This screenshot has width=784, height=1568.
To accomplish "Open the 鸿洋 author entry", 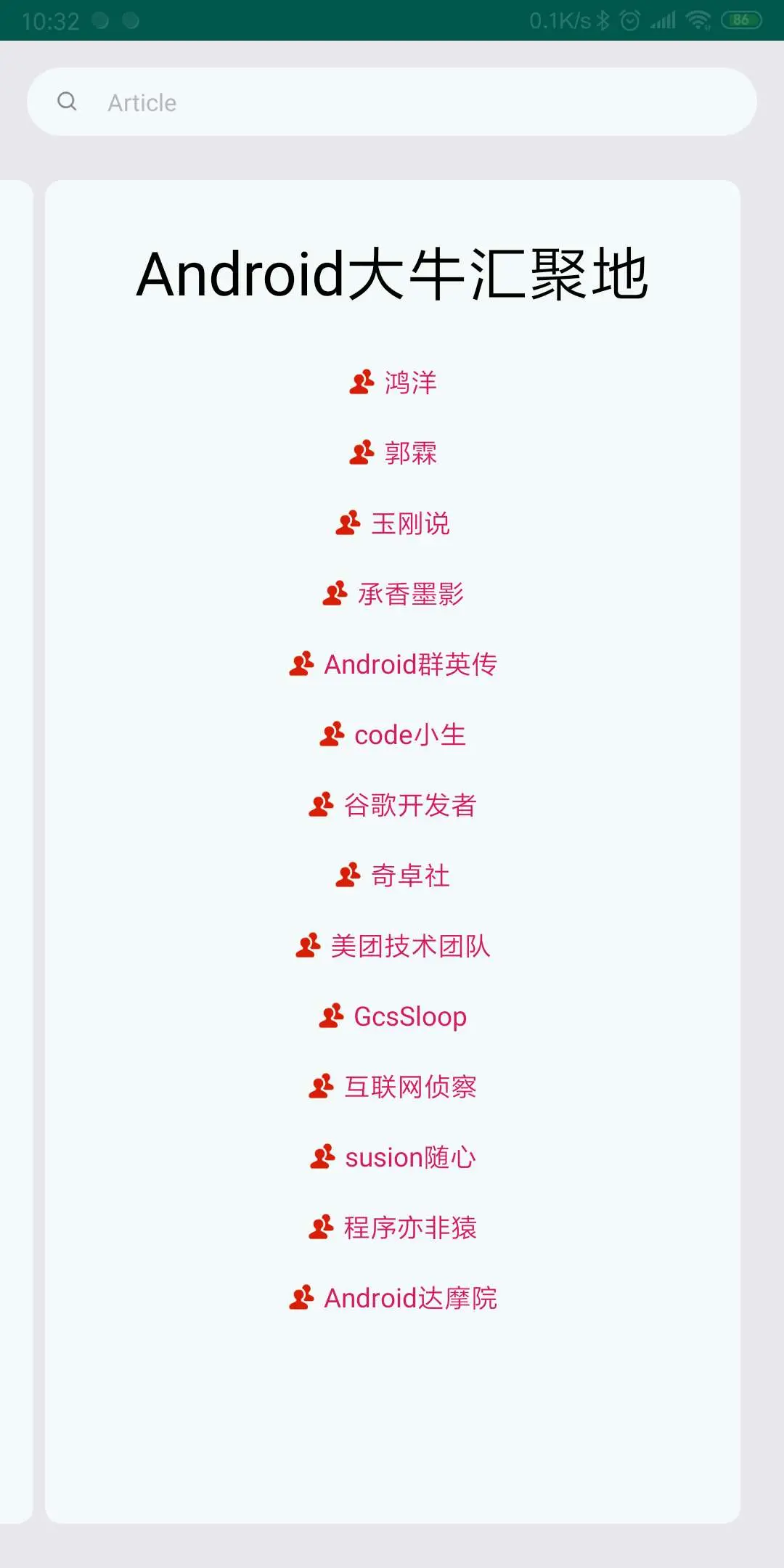I will [x=393, y=383].
